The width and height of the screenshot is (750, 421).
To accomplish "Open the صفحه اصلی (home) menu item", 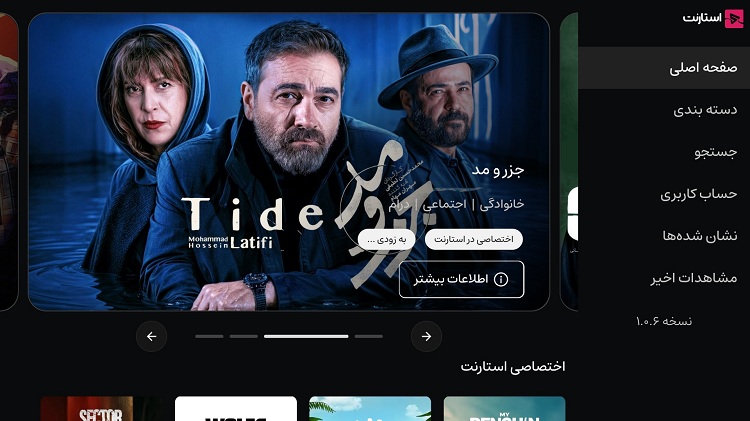I will point(703,68).
